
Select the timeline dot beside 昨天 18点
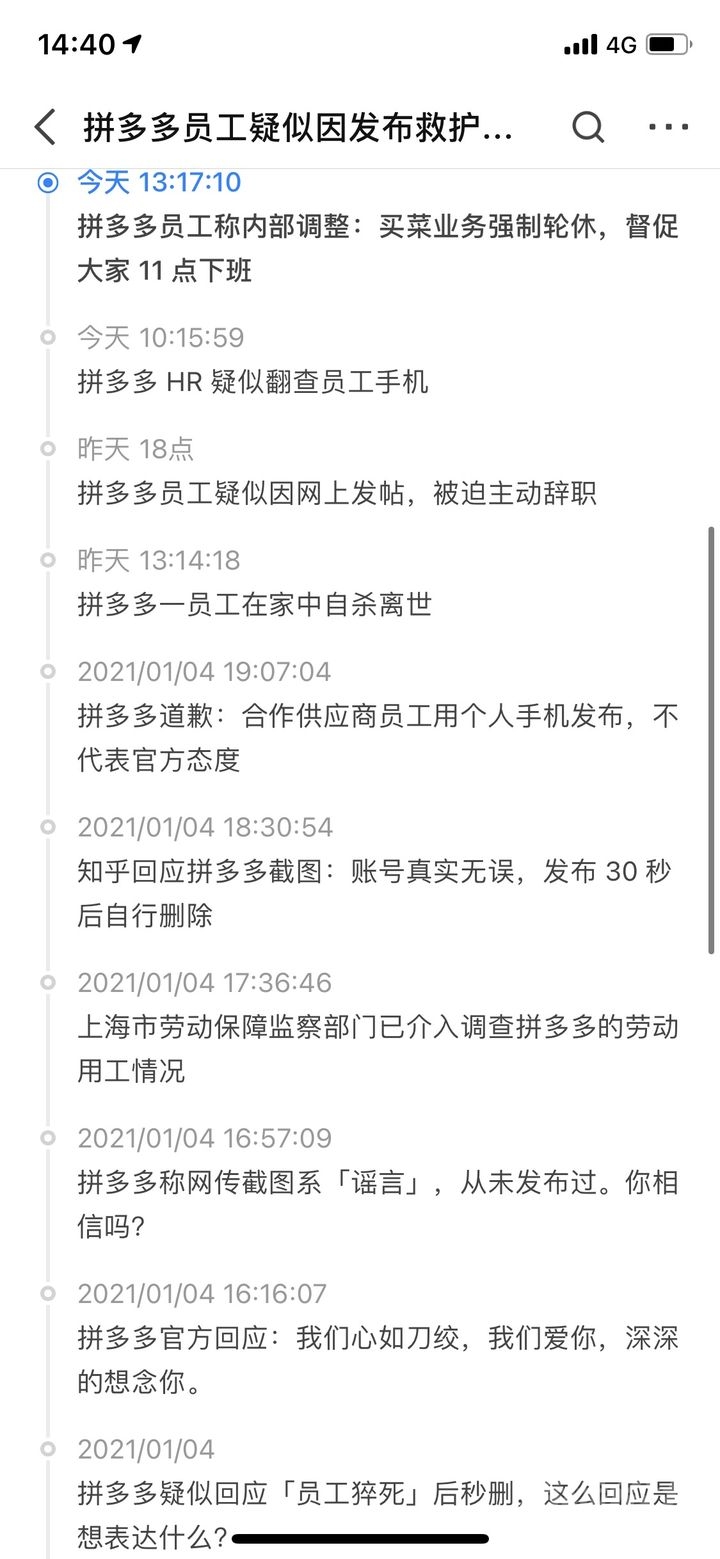point(48,449)
